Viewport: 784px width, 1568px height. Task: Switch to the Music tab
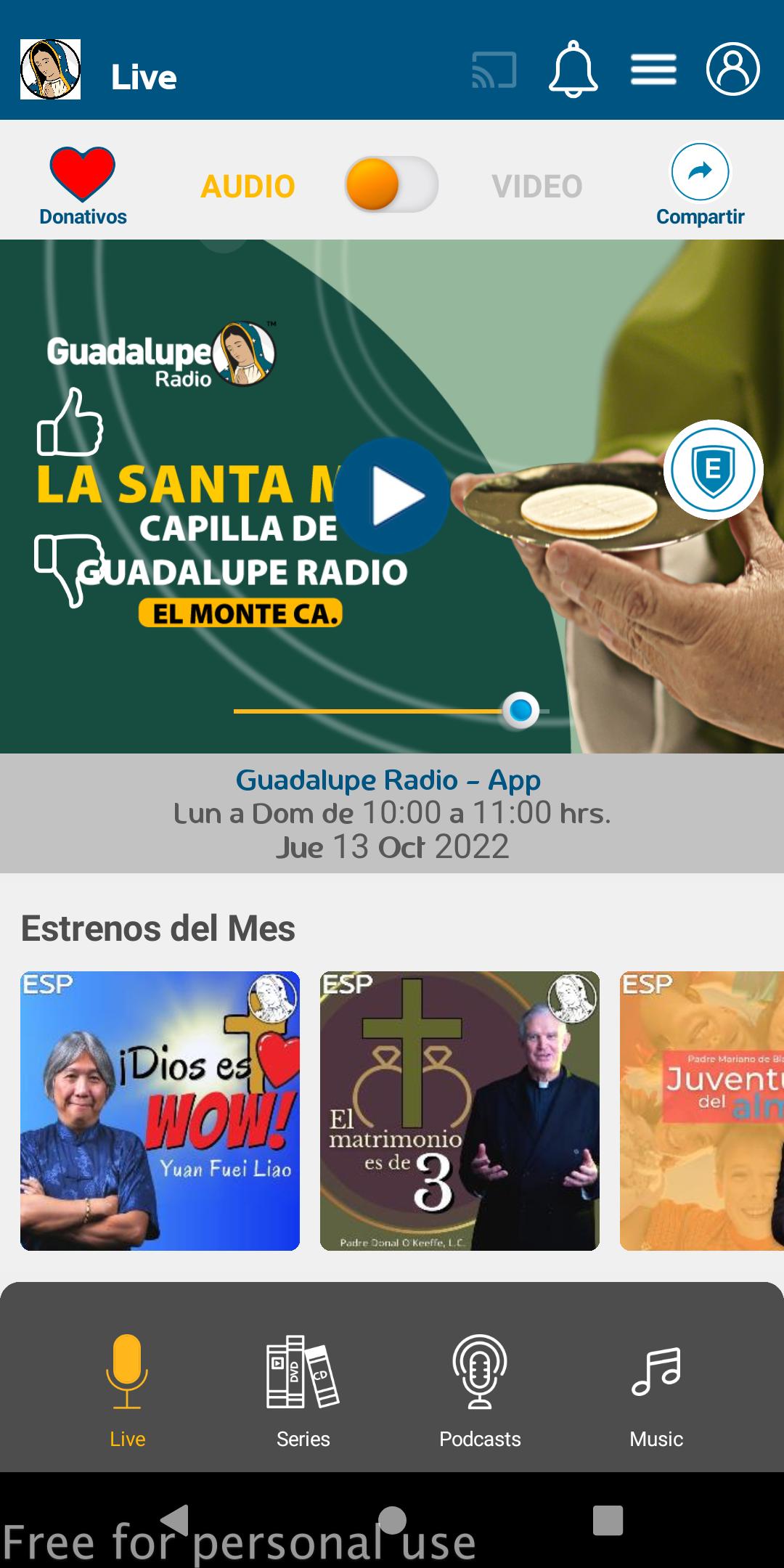[x=656, y=1392]
